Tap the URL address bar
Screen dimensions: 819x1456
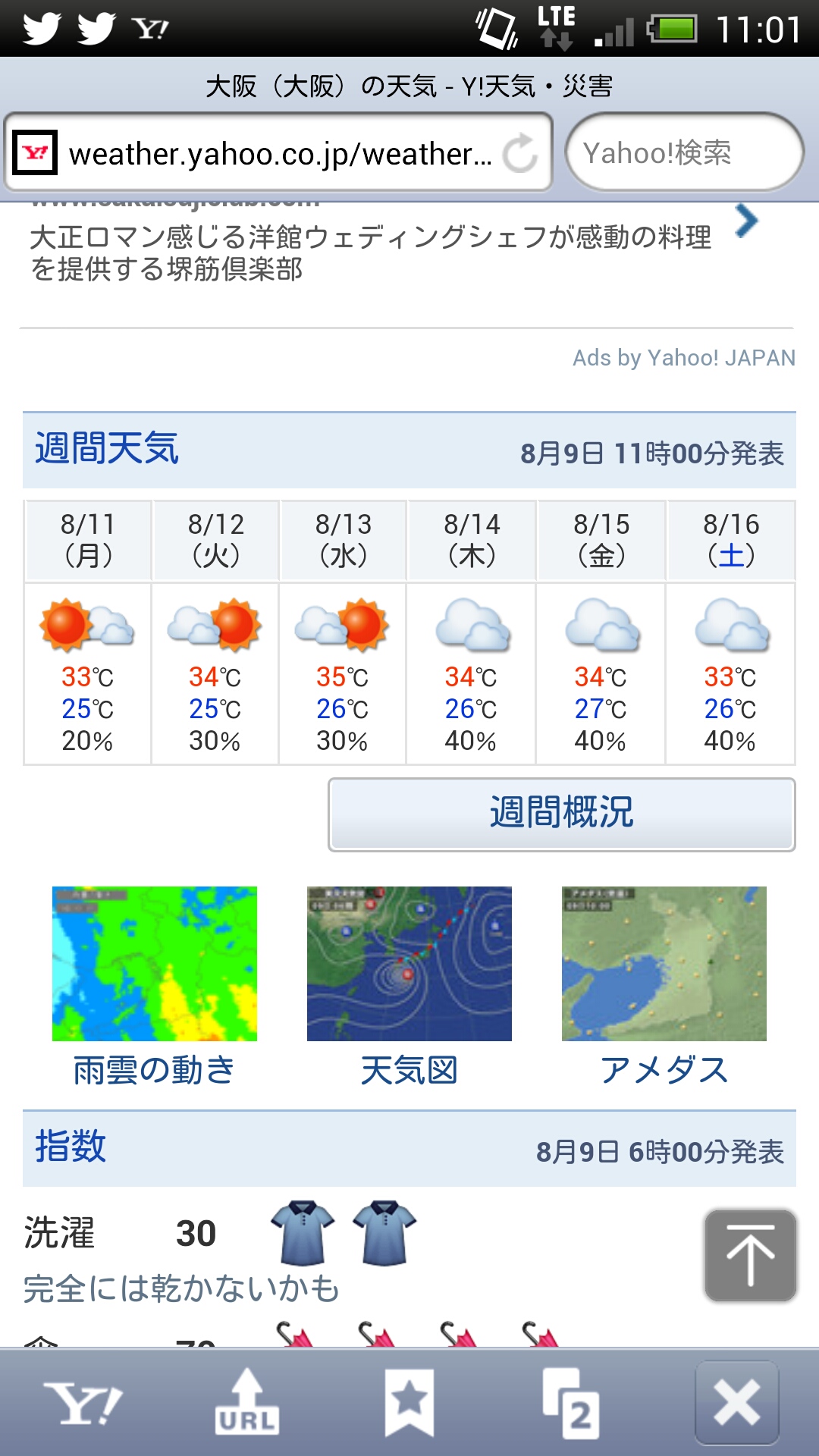coord(281,154)
